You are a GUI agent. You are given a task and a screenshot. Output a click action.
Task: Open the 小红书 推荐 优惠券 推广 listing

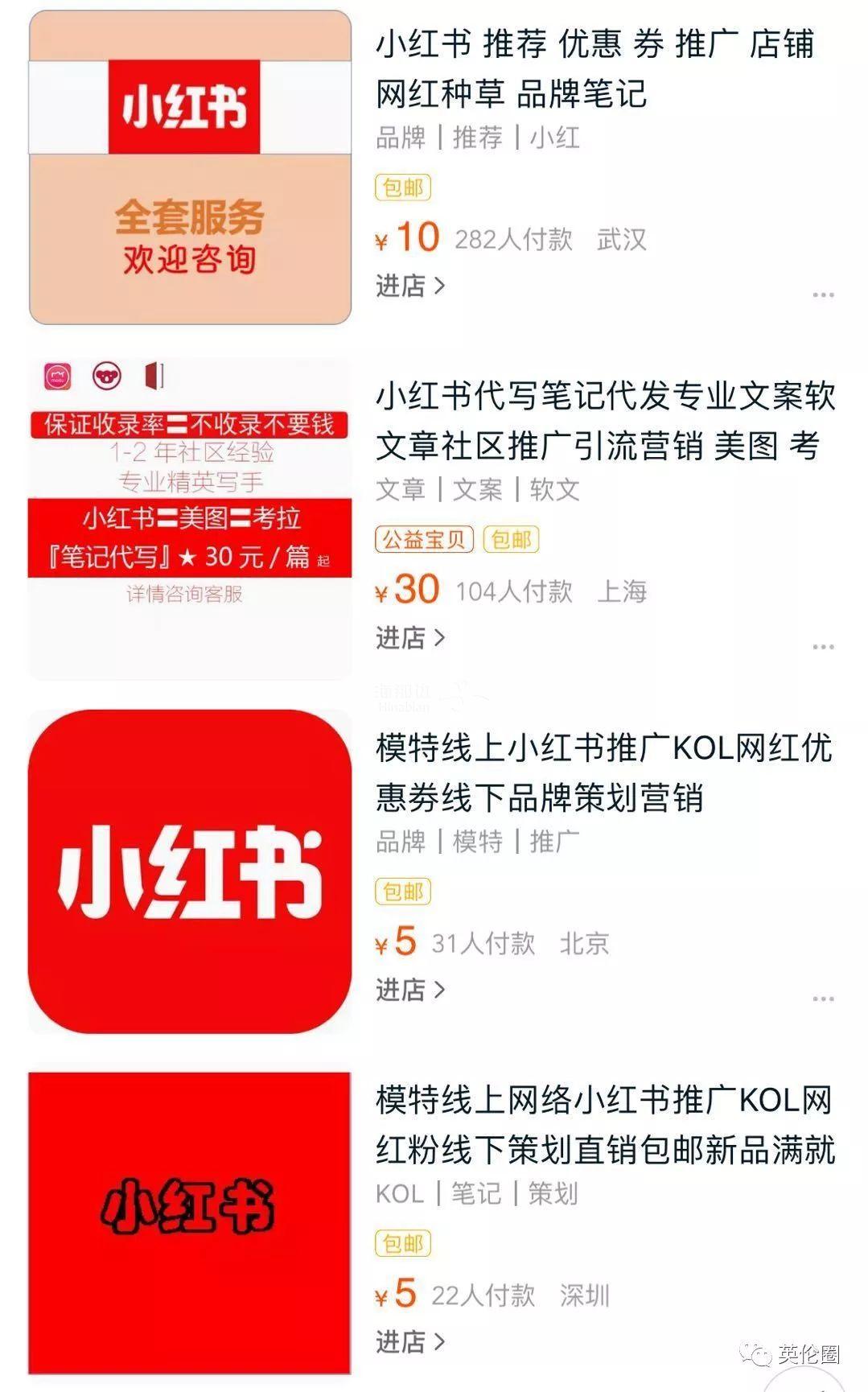pyautogui.click(x=595, y=68)
